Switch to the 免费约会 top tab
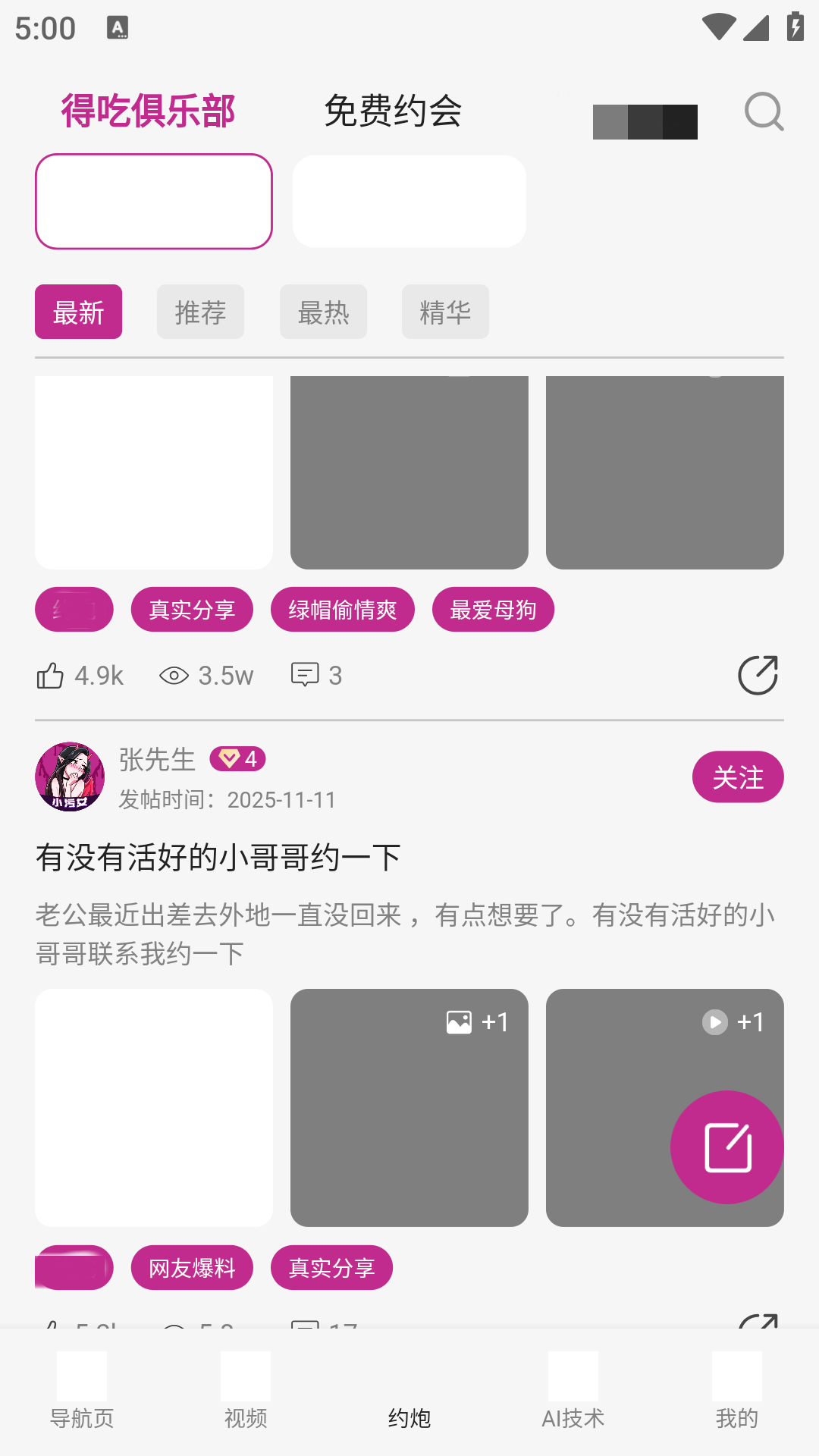 point(393,111)
